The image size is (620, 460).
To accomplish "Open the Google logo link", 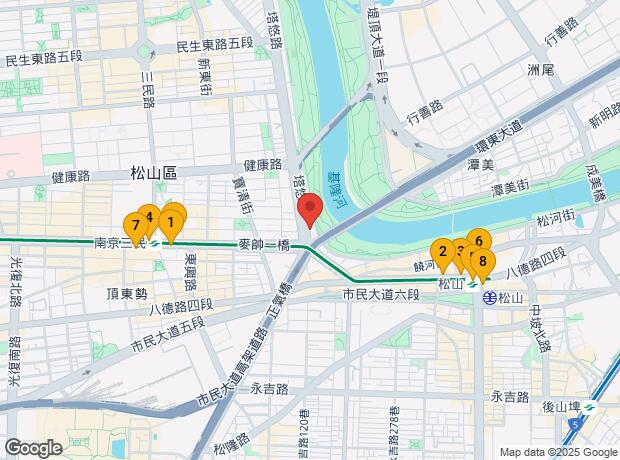I will click(x=33, y=447).
